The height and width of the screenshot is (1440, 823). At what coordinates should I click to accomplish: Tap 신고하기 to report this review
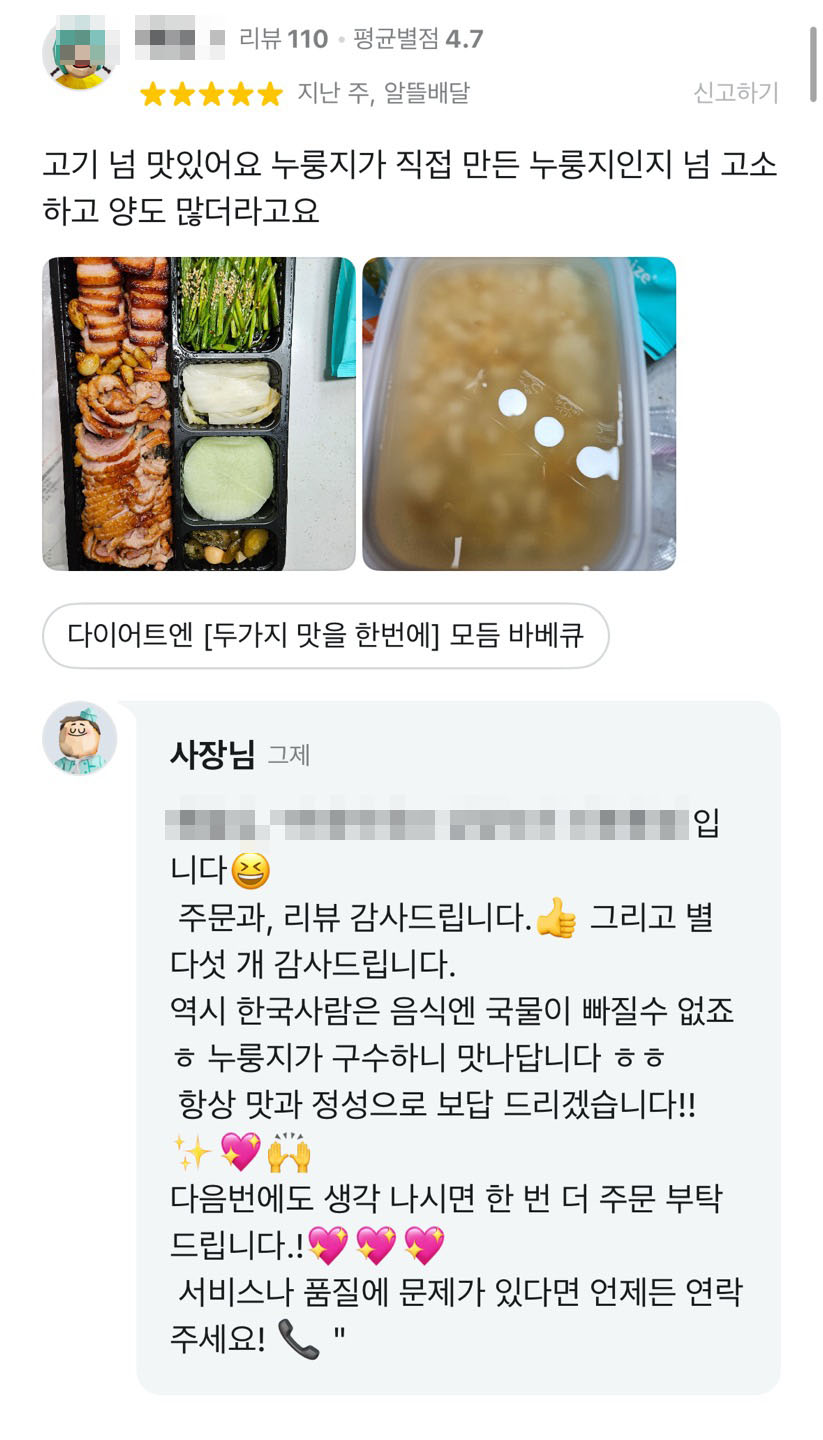tap(735, 93)
